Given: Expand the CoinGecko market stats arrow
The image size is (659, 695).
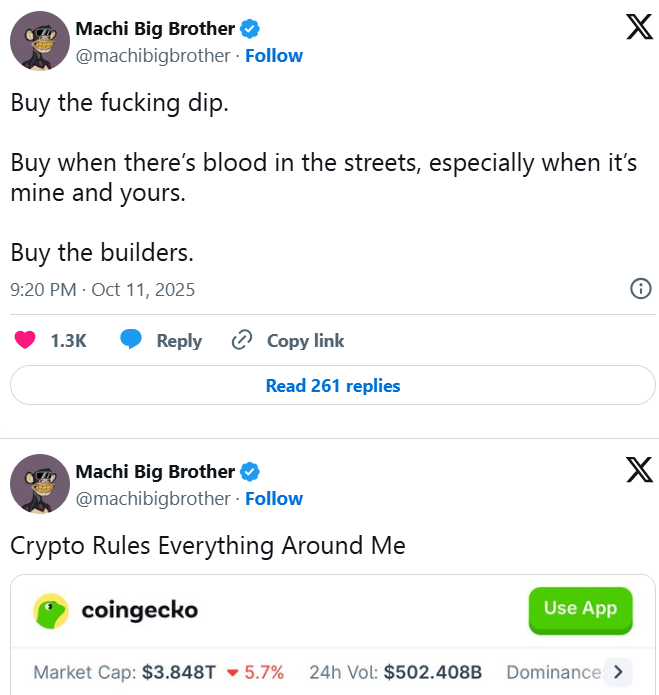Looking at the screenshot, I should [618, 672].
